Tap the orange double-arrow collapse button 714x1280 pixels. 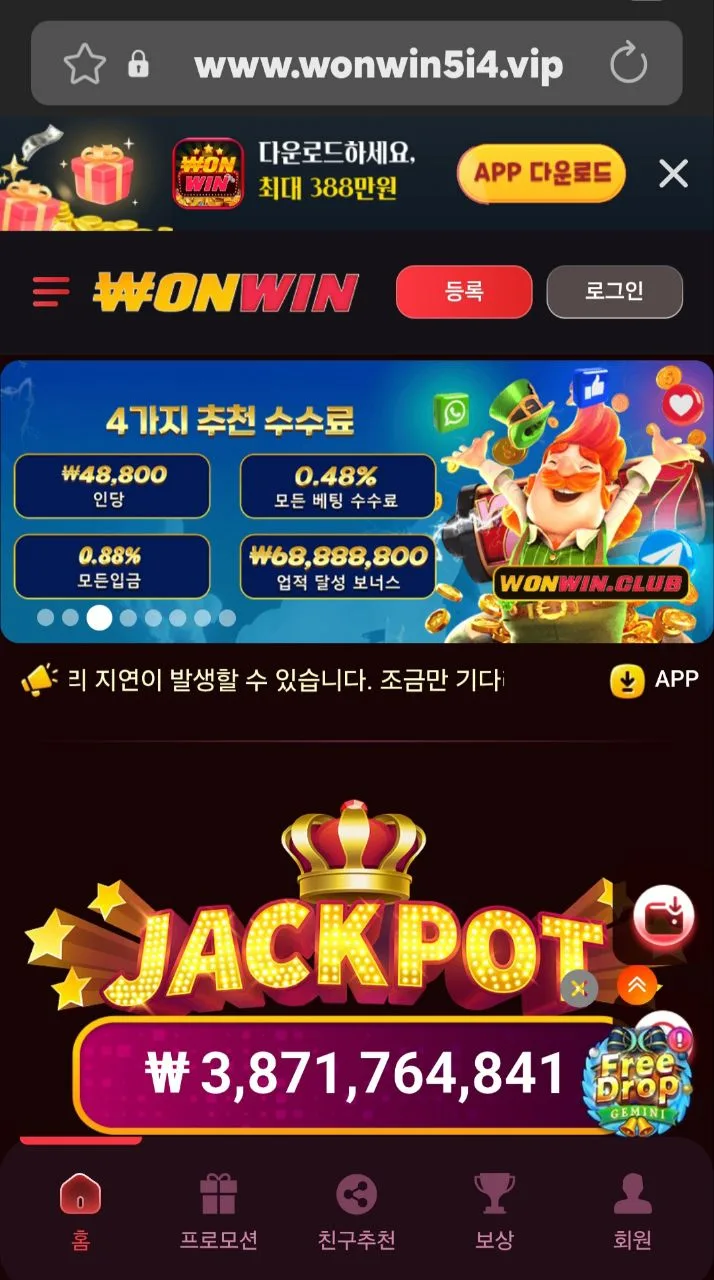[637, 986]
